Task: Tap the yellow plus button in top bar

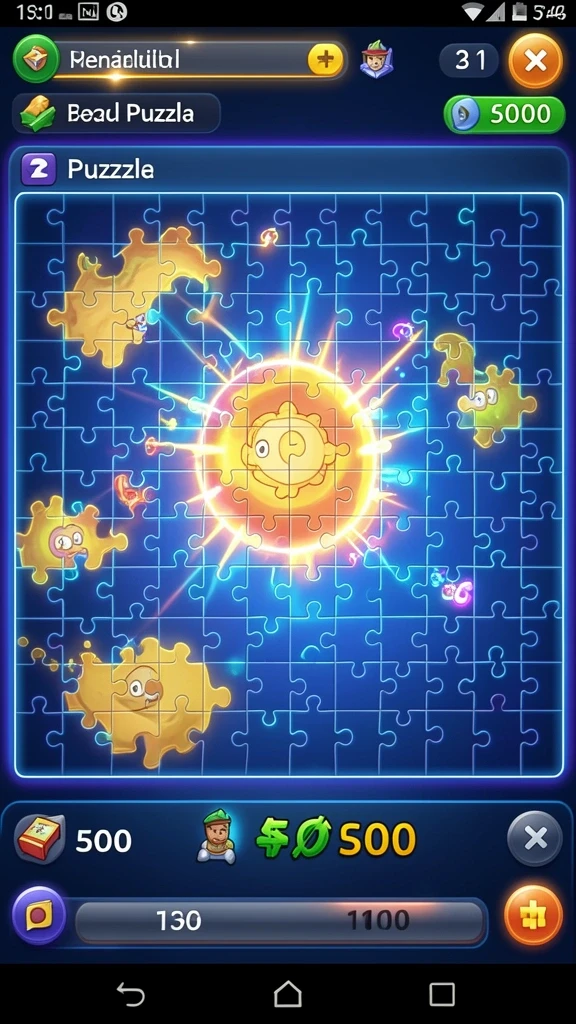Action: click(325, 61)
